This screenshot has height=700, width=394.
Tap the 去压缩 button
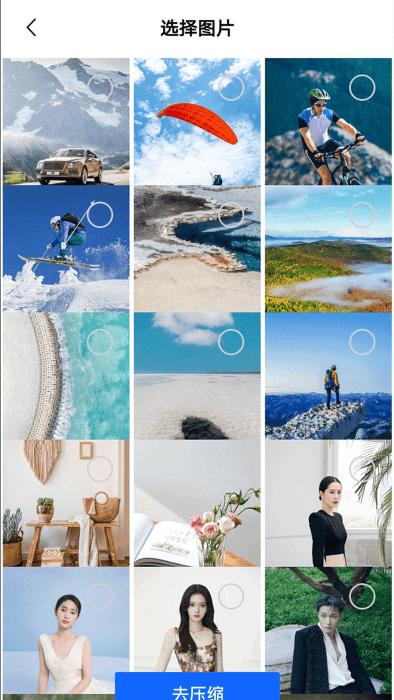coord(197,686)
